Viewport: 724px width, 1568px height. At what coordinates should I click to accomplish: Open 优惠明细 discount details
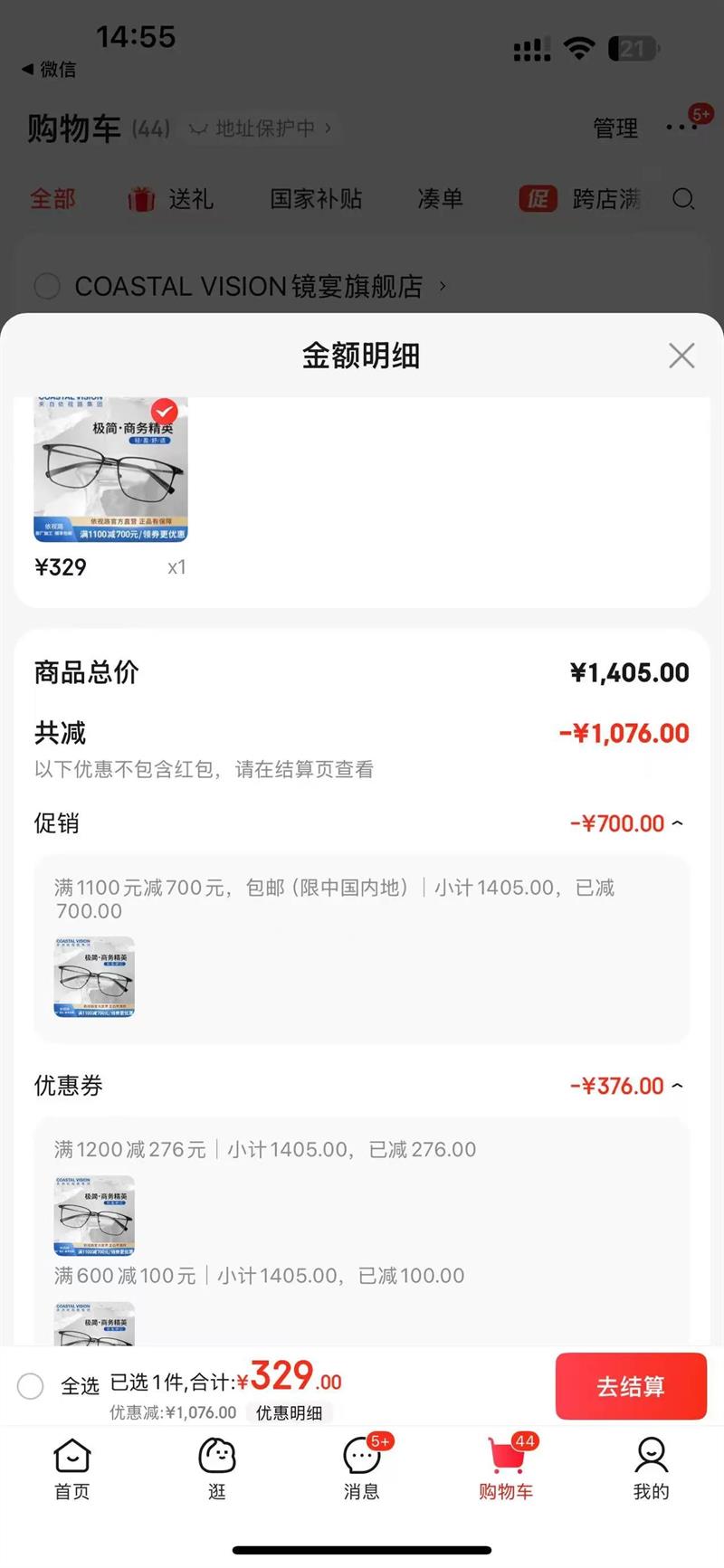point(289,1412)
